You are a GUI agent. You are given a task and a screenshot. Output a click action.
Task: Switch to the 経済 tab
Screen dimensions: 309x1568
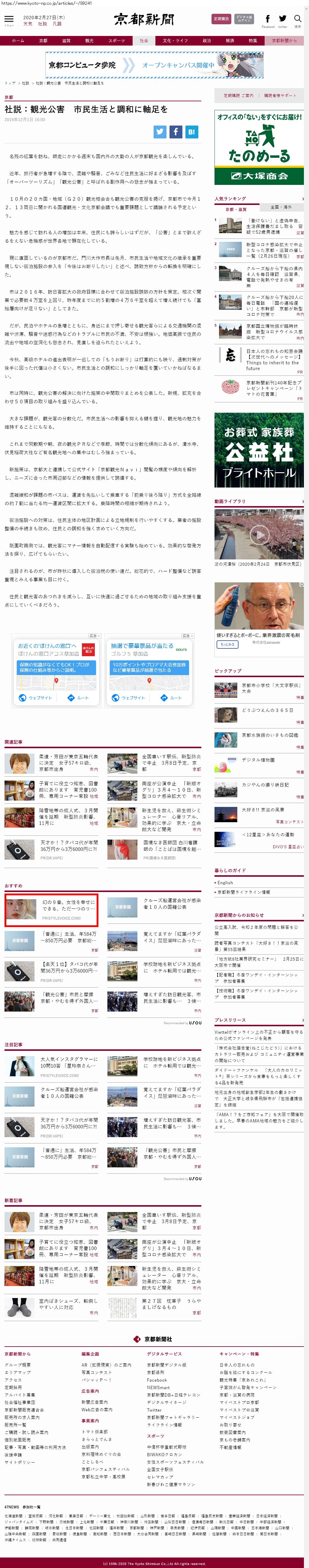click(230, 41)
